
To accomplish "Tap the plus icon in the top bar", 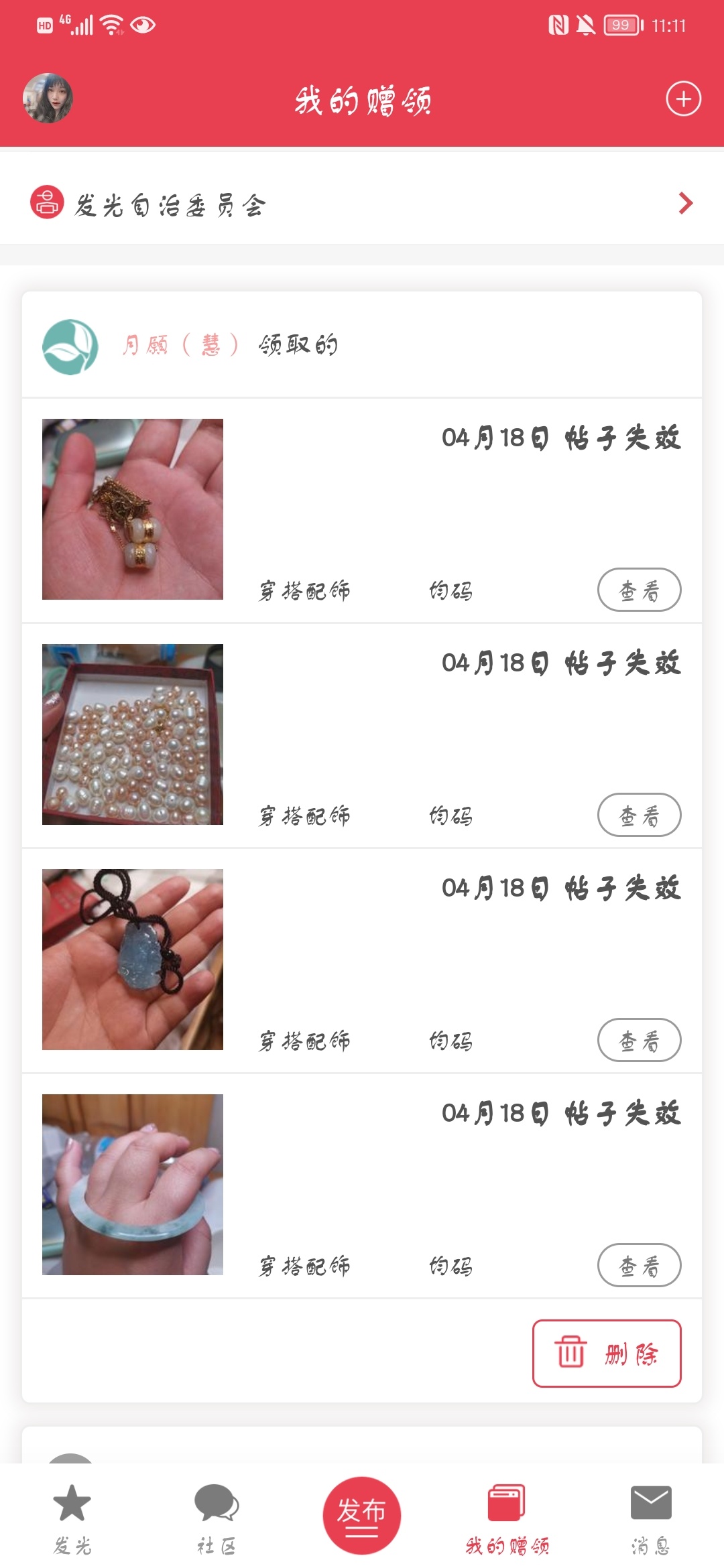I will [683, 99].
